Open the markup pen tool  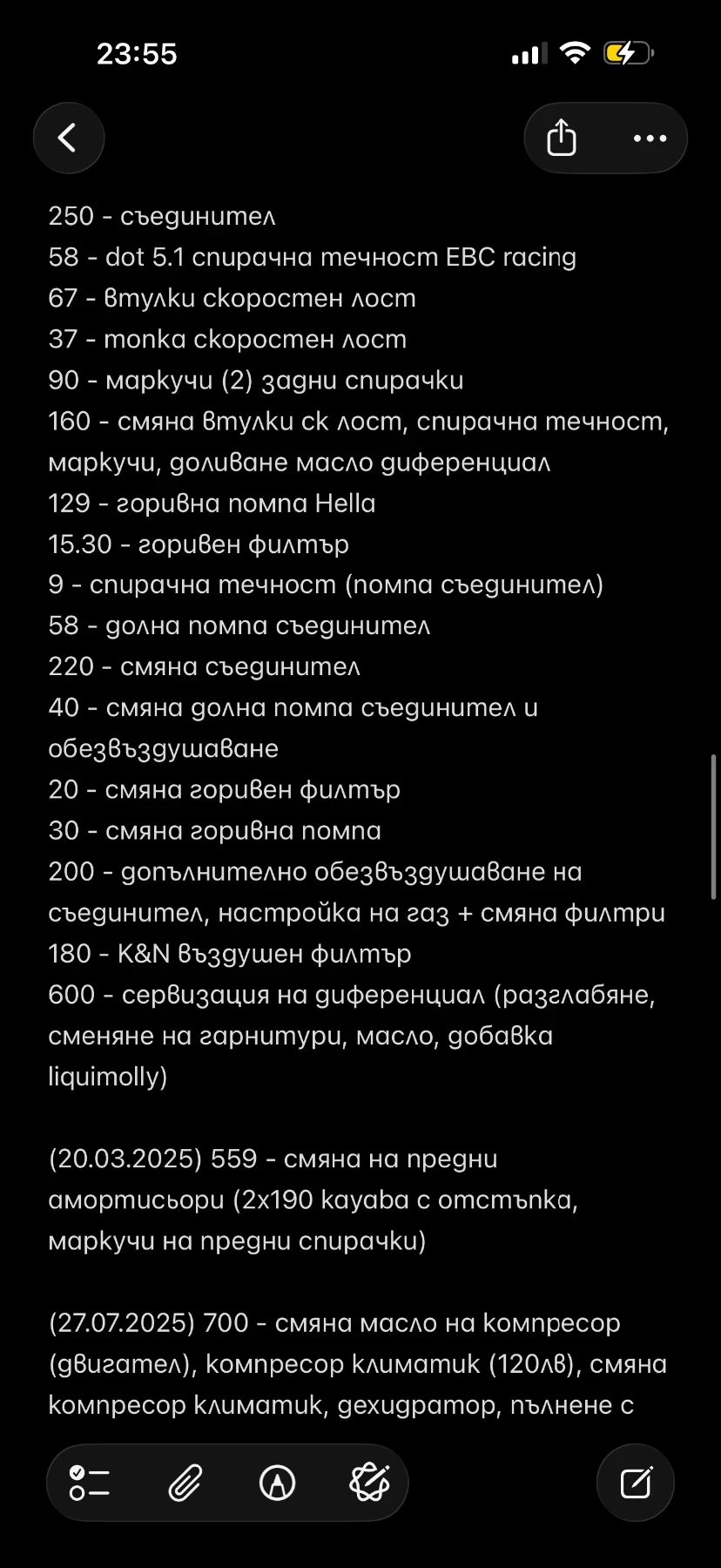click(277, 1483)
